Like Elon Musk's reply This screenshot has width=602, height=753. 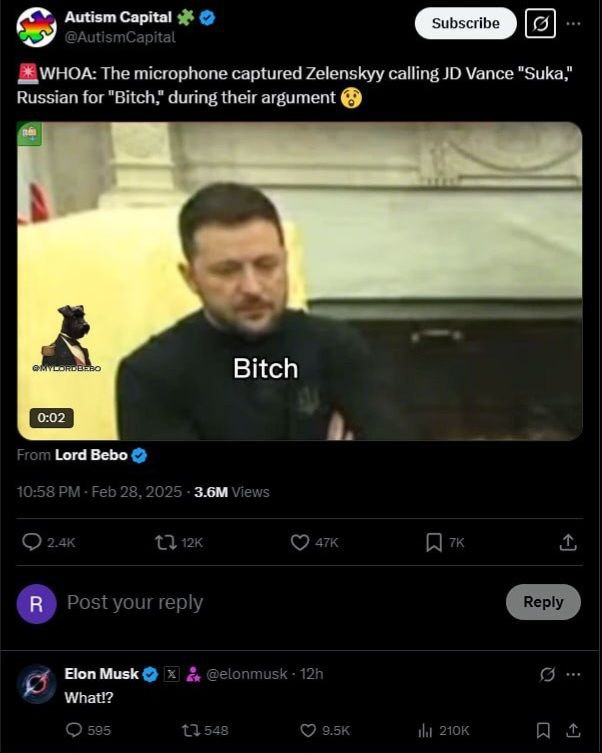coord(309,730)
